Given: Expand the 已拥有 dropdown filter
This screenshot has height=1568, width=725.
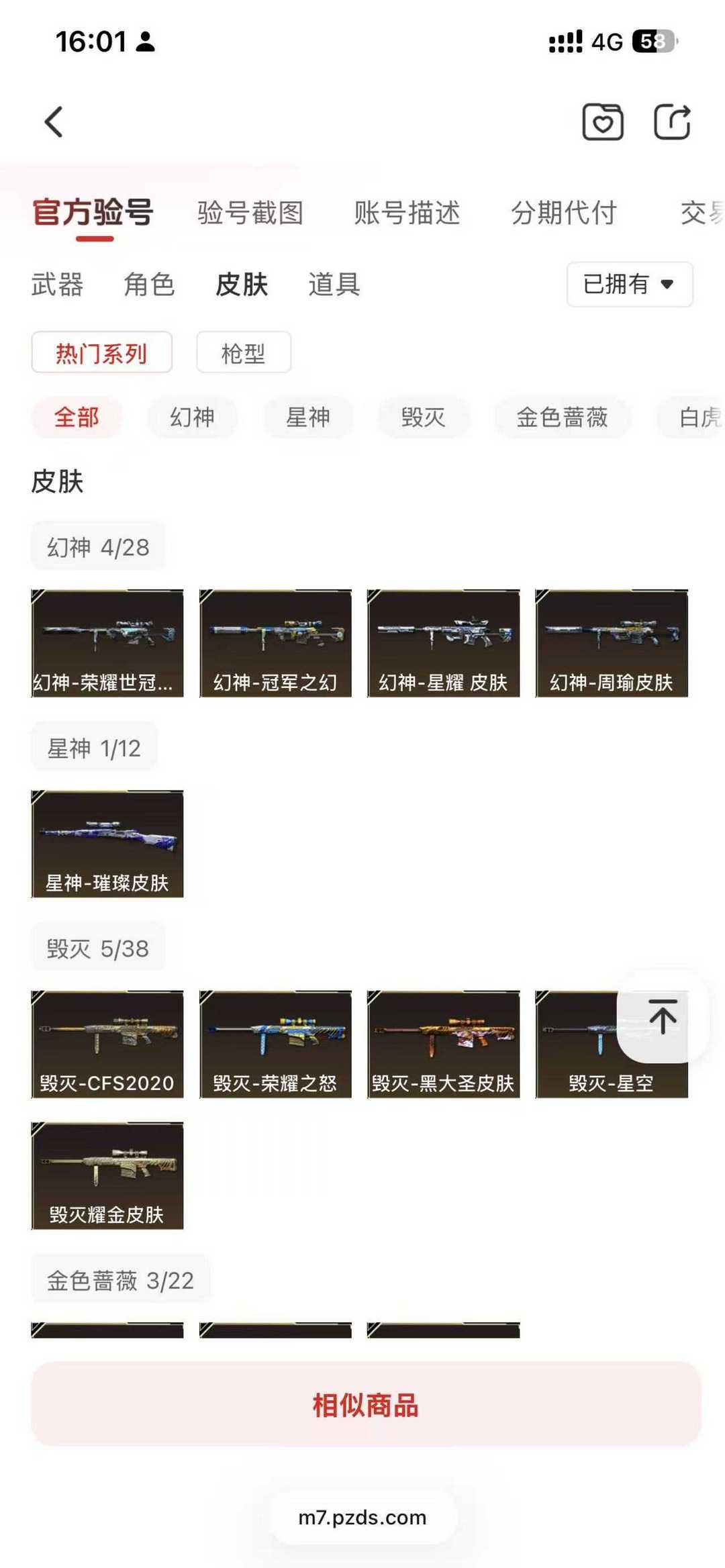Looking at the screenshot, I should tap(629, 285).
